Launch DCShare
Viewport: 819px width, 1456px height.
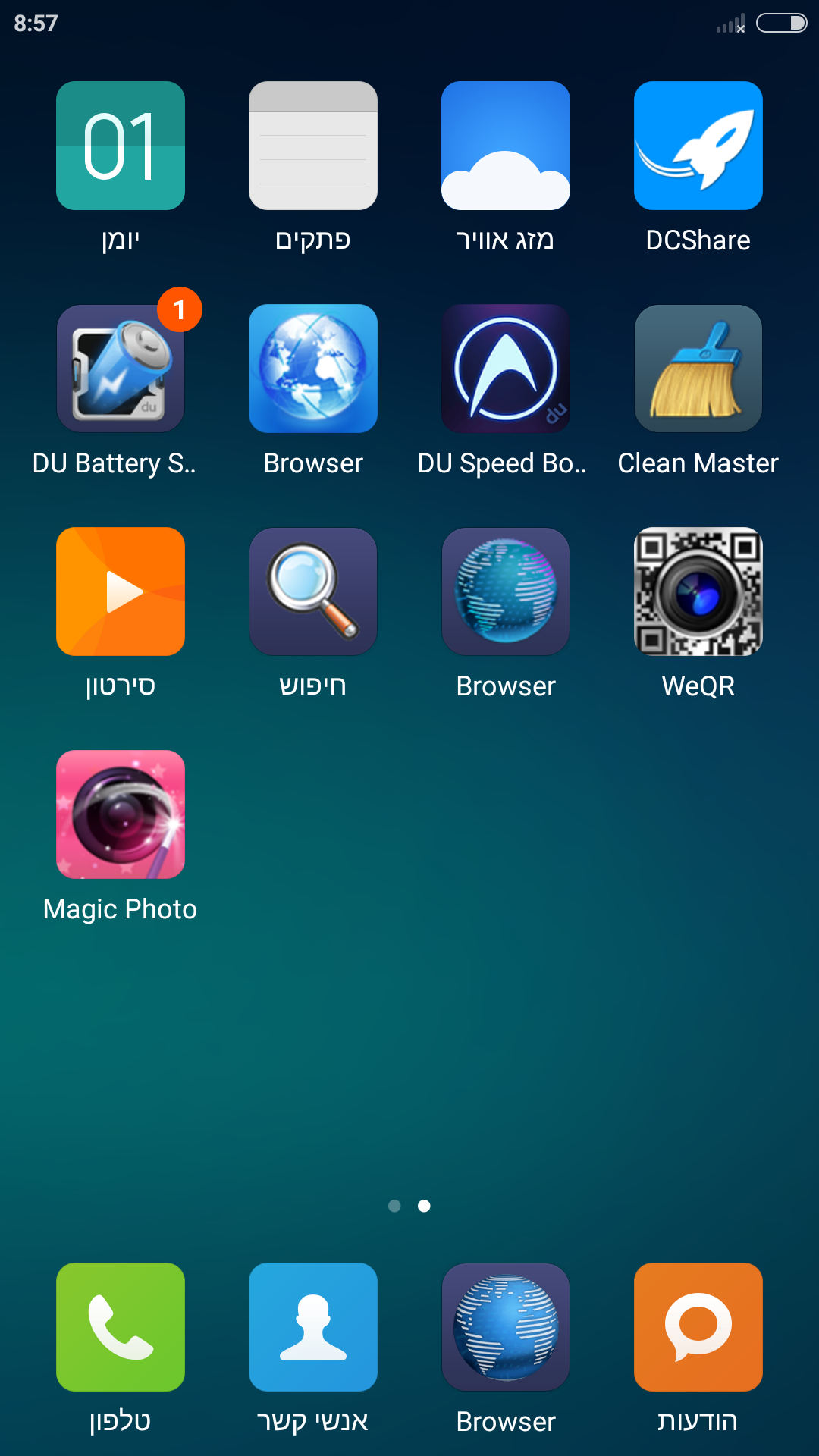pos(698,146)
